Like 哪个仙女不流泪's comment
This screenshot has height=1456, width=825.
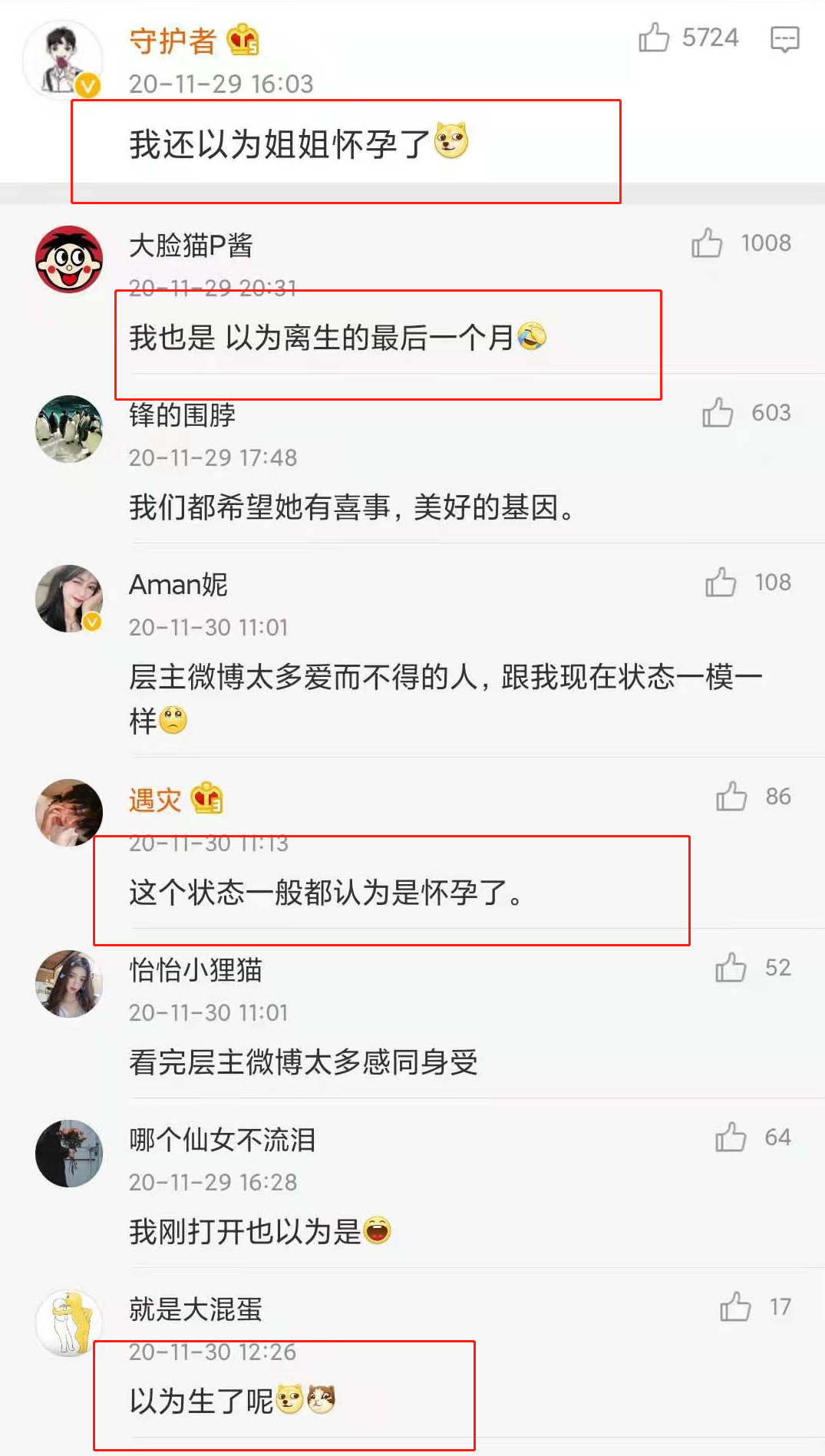(729, 1137)
